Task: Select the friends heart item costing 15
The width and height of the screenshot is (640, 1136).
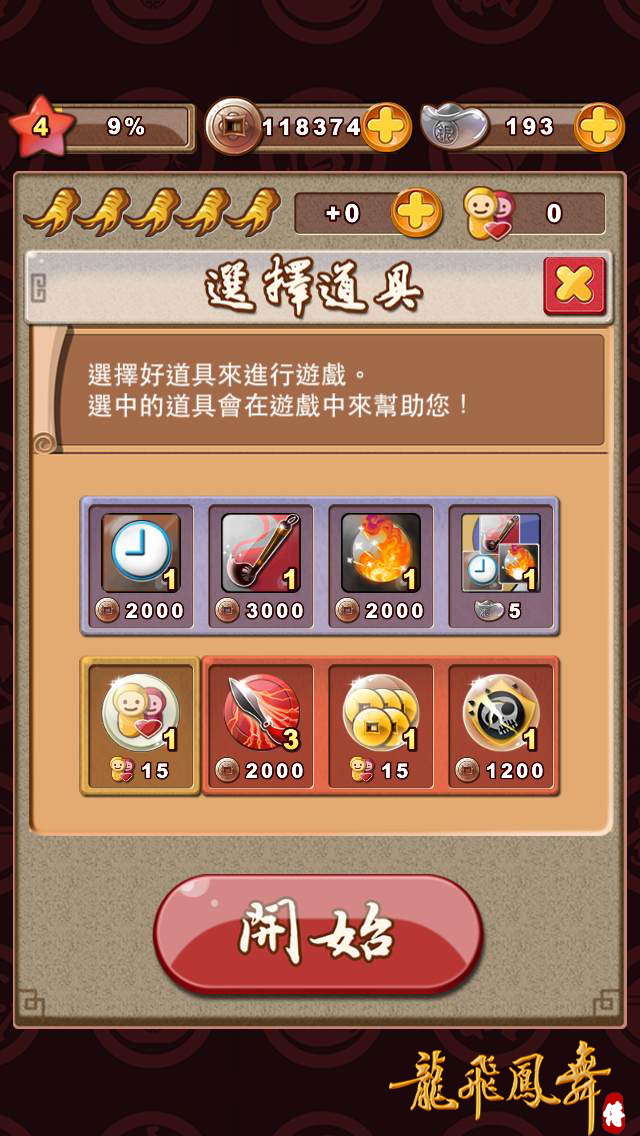Action: click(x=141, y=725)
